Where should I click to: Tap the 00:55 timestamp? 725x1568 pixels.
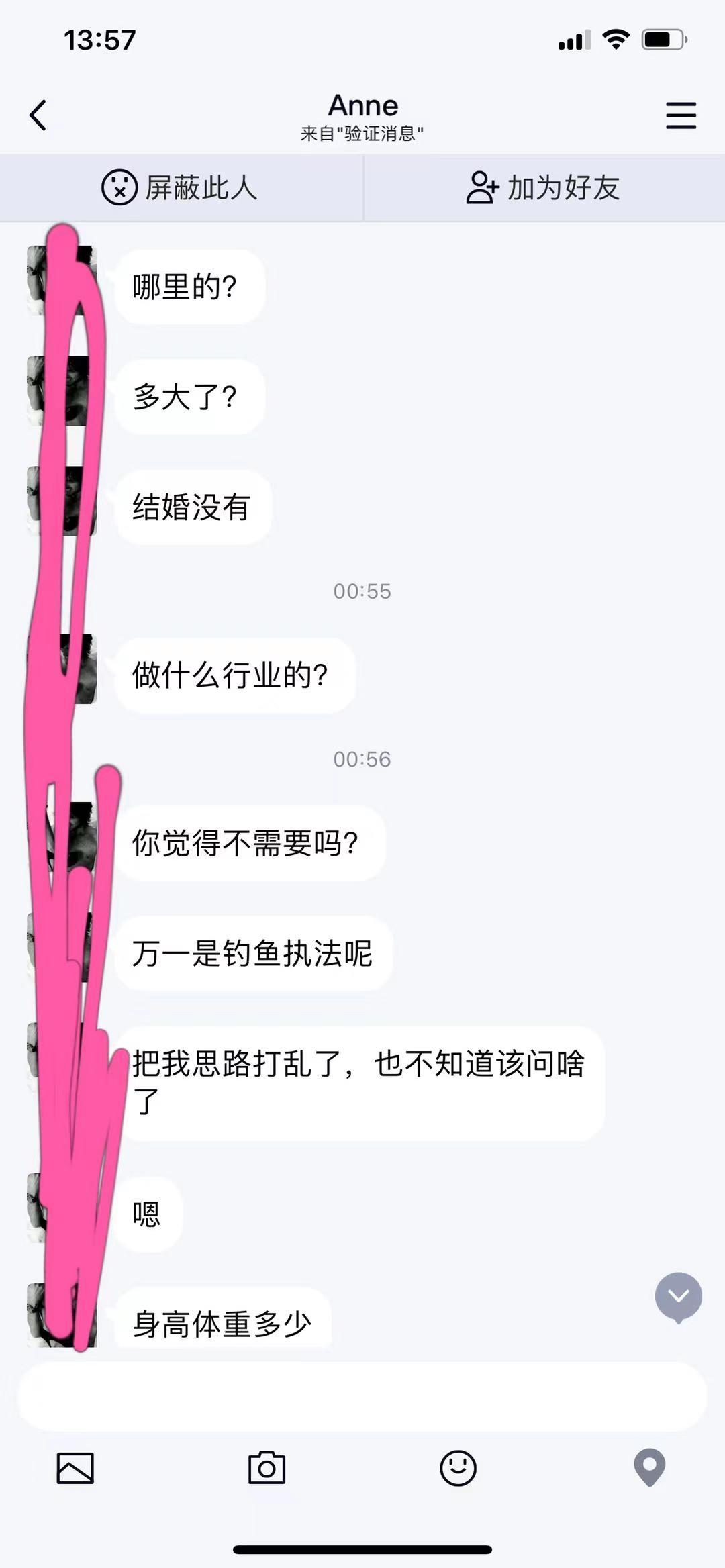(x=362, y=591)
